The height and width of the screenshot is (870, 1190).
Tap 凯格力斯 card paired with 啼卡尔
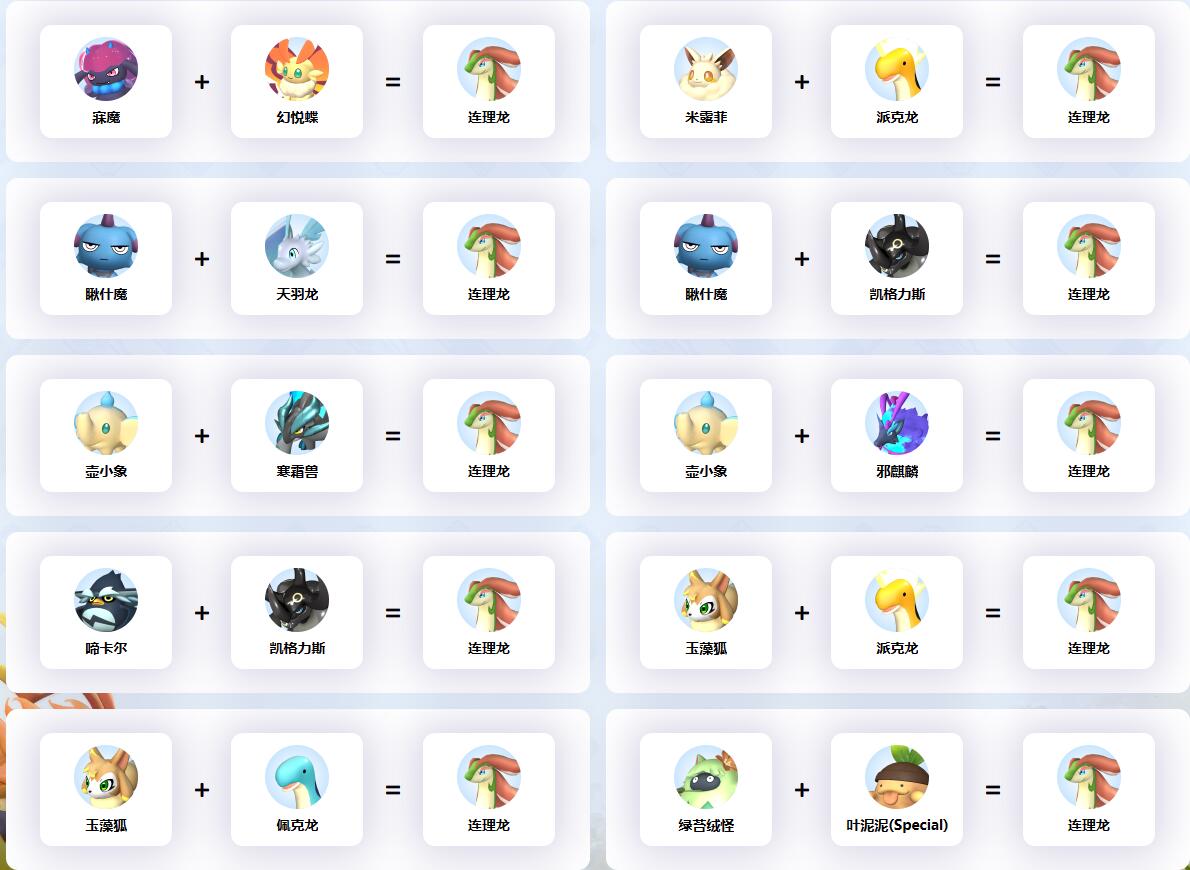(296, 613)
